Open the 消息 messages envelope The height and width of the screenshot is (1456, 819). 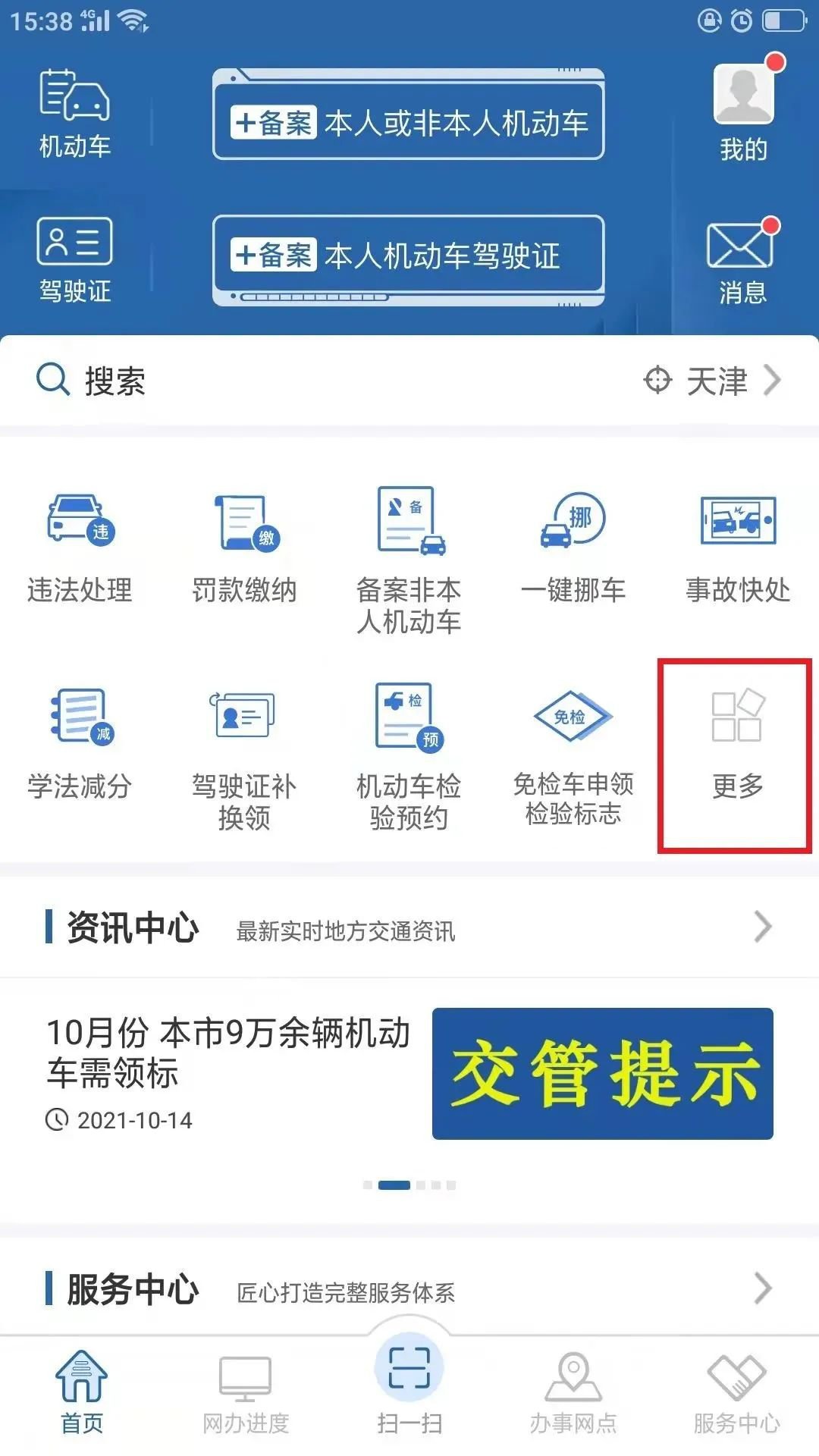[x=739, y=246]
